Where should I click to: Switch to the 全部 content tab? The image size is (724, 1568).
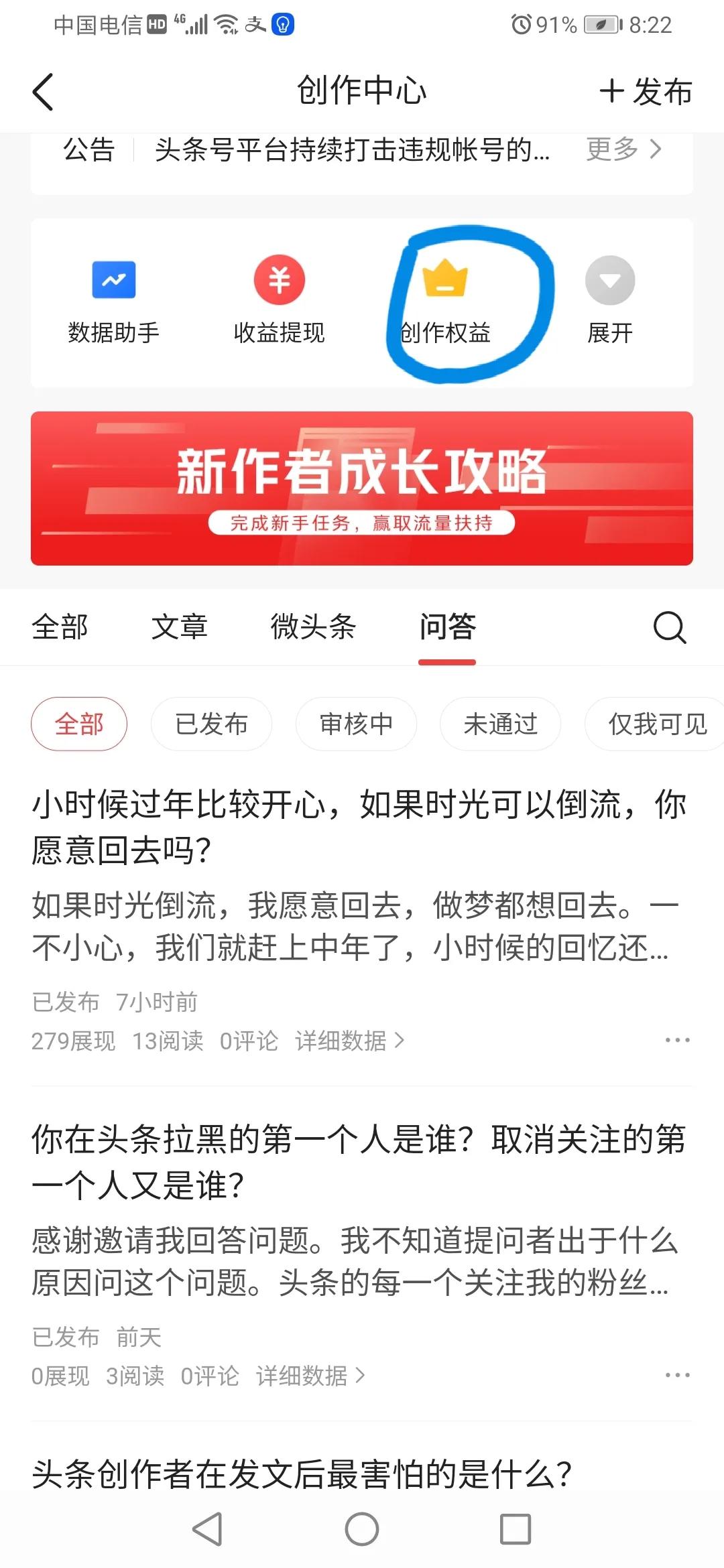(60, 627)
